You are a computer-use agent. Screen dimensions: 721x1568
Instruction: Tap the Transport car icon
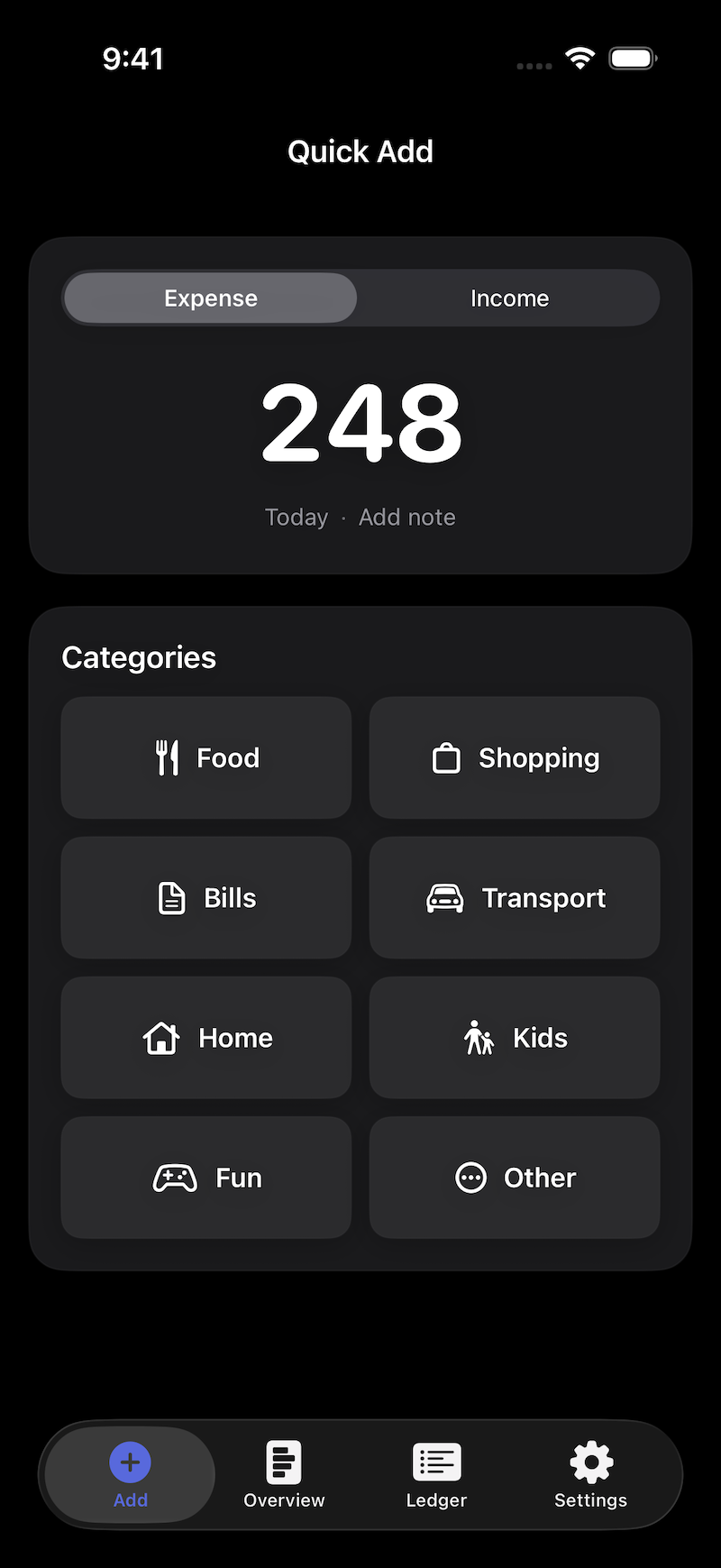pos(447,897)
